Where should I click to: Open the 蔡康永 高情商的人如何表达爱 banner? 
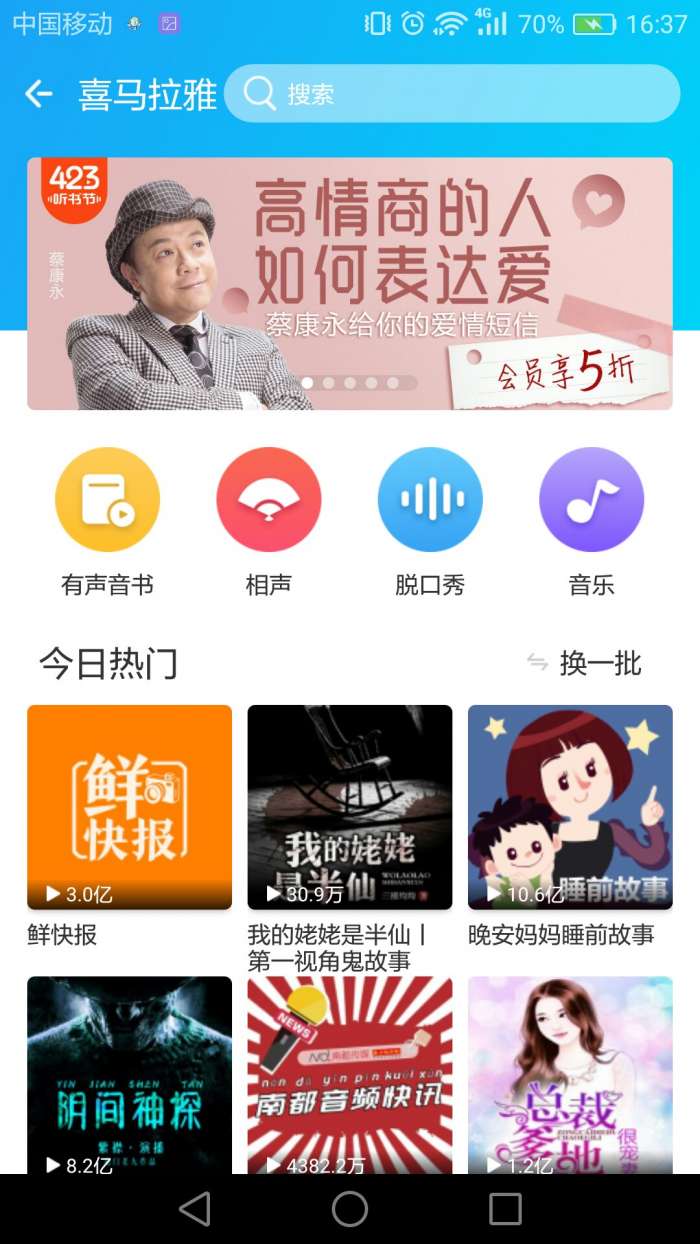[x=350, y=284]
